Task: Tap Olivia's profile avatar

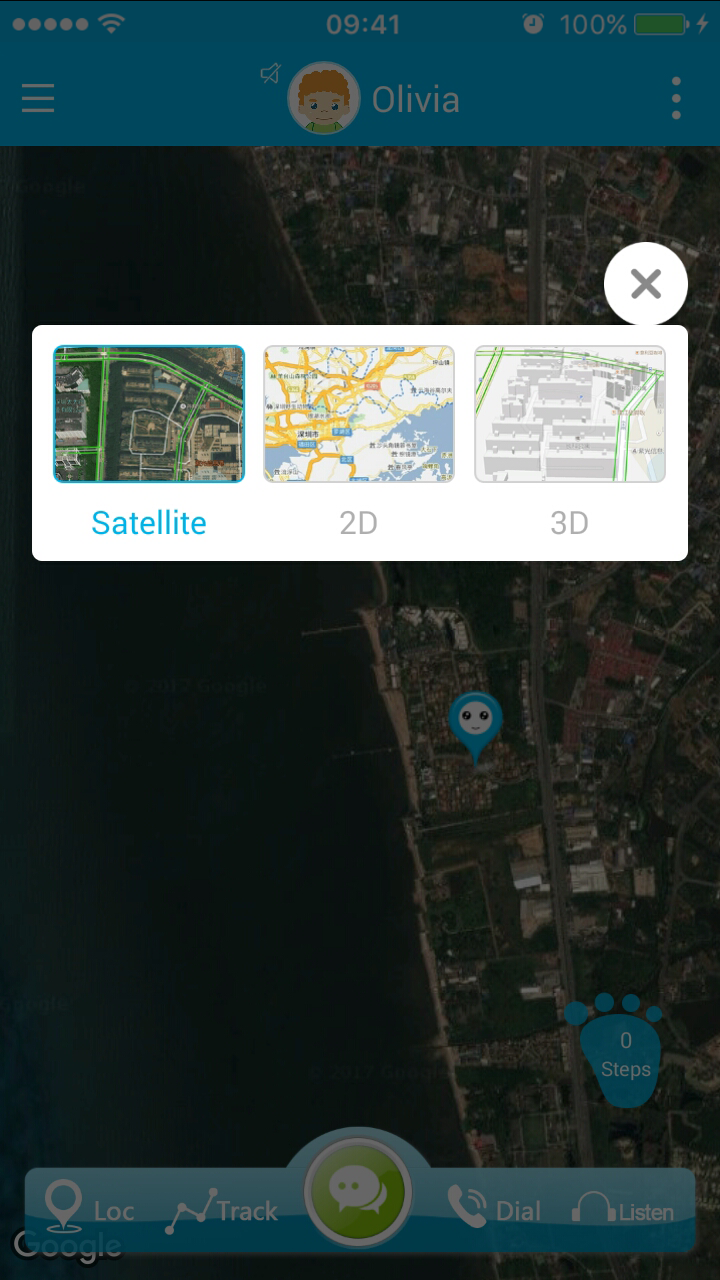Action: [324, 98]
